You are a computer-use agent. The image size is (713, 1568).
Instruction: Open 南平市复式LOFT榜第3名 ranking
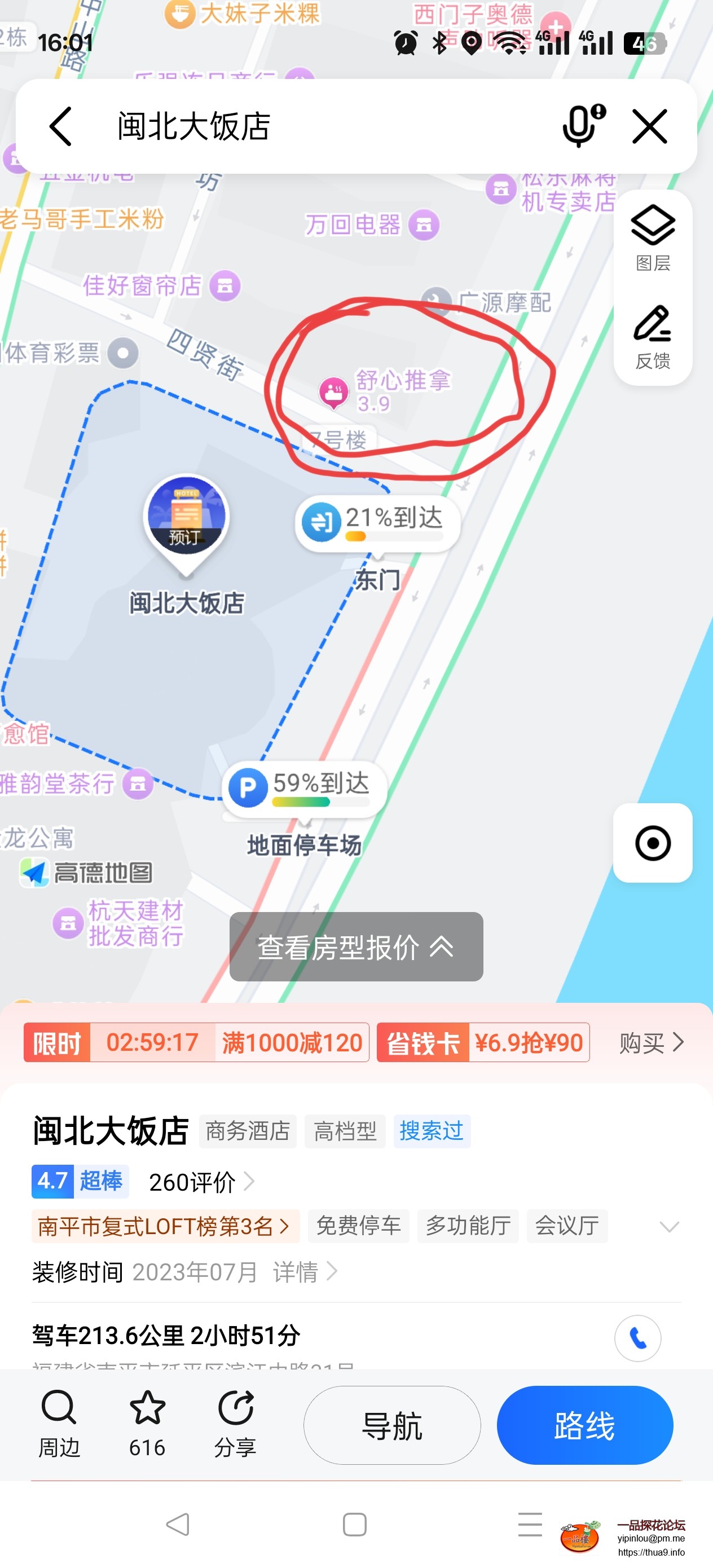point(164,1226)
